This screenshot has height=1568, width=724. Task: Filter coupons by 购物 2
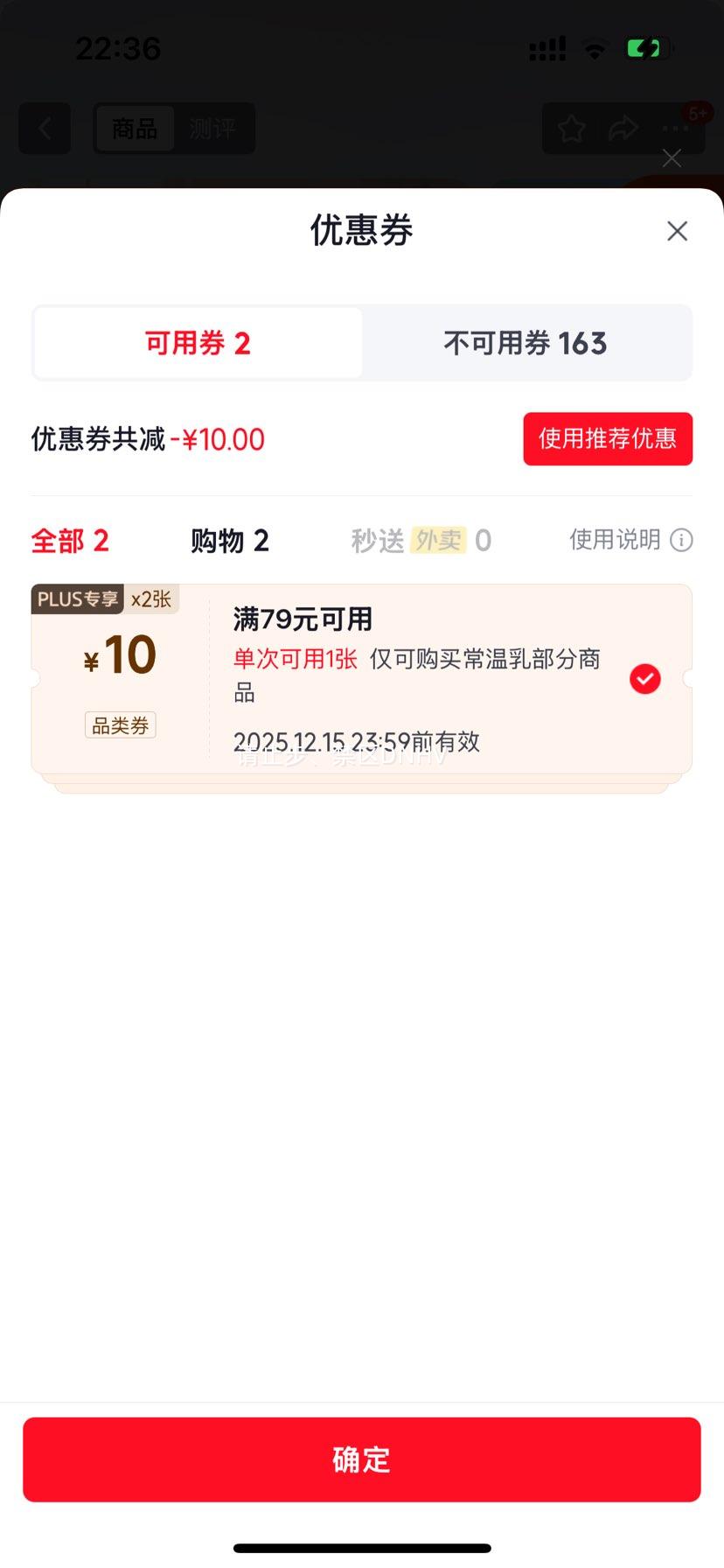[230, 541]
